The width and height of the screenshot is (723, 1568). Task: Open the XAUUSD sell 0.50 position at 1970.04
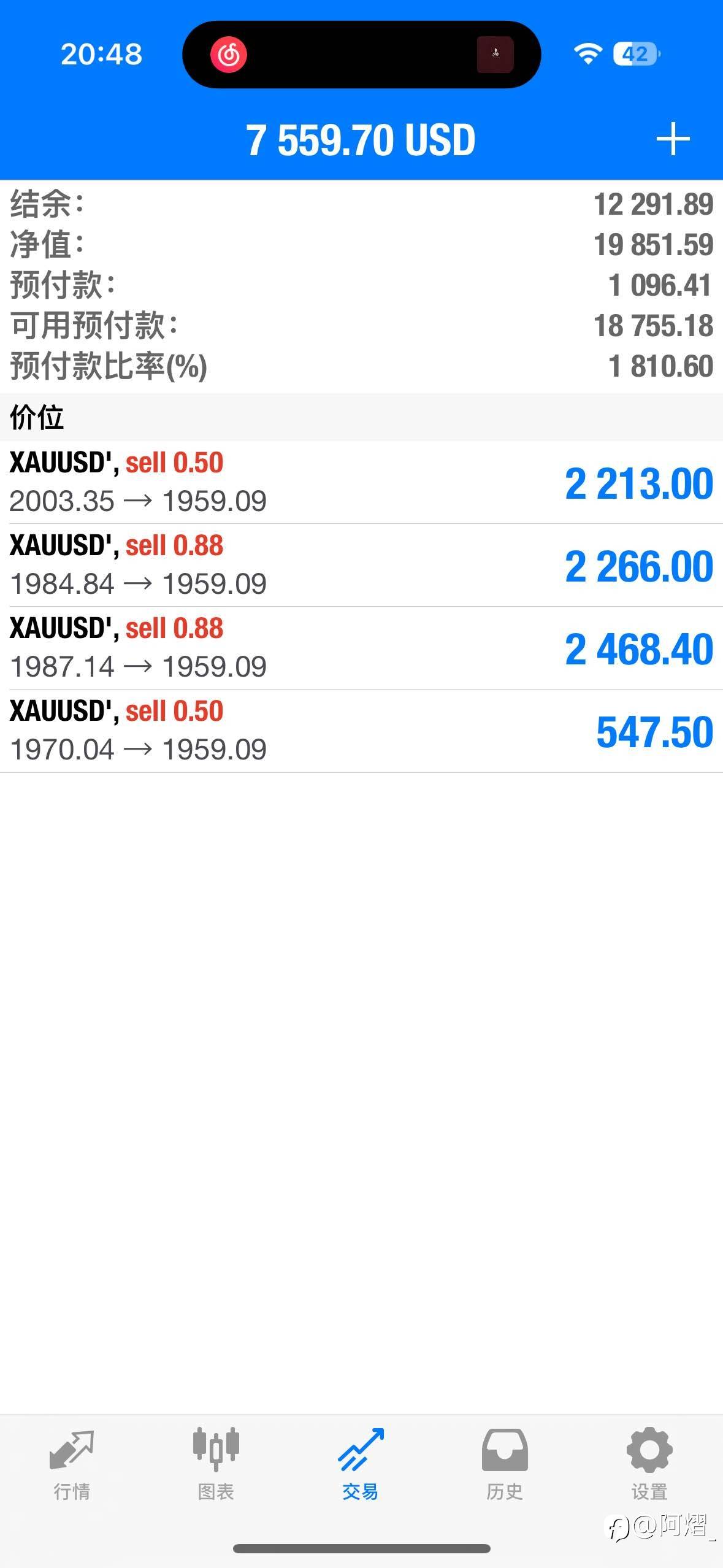point(361,731)
